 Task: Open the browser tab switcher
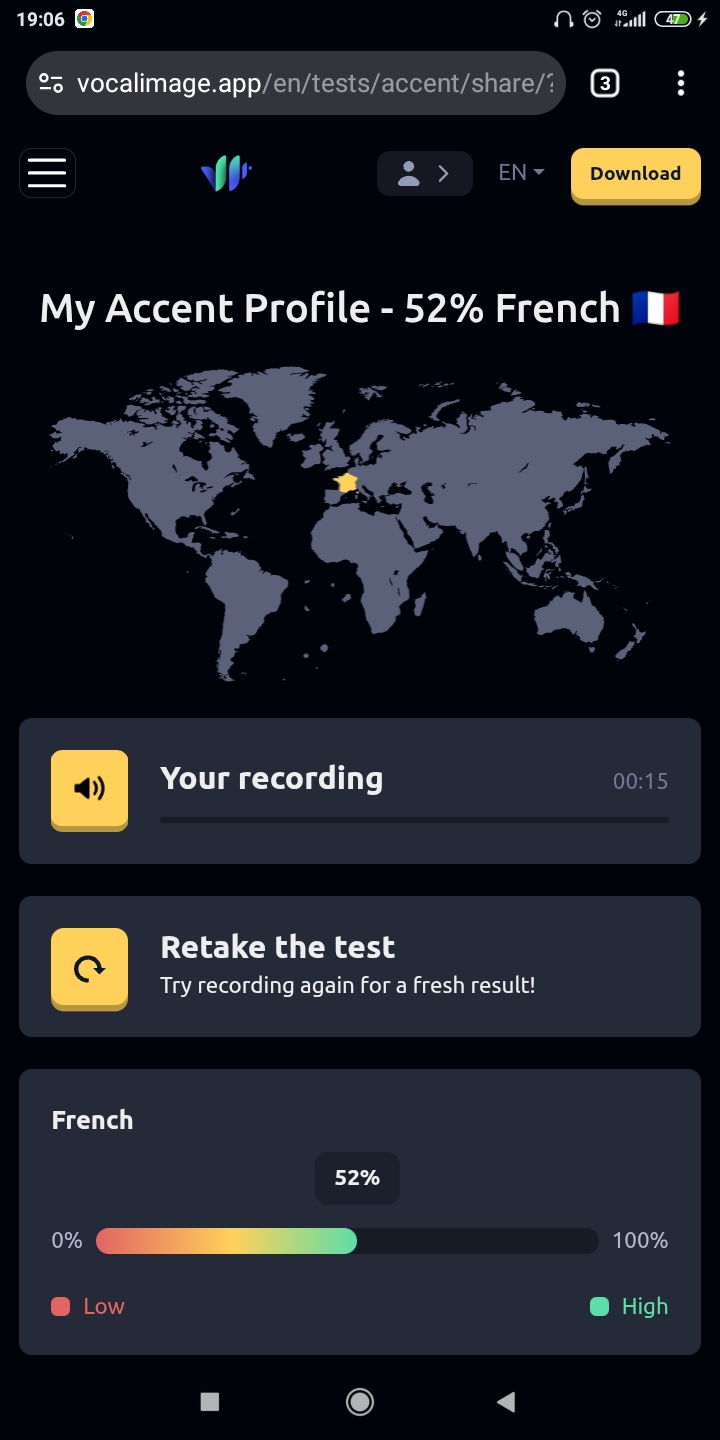pos(604,83)
